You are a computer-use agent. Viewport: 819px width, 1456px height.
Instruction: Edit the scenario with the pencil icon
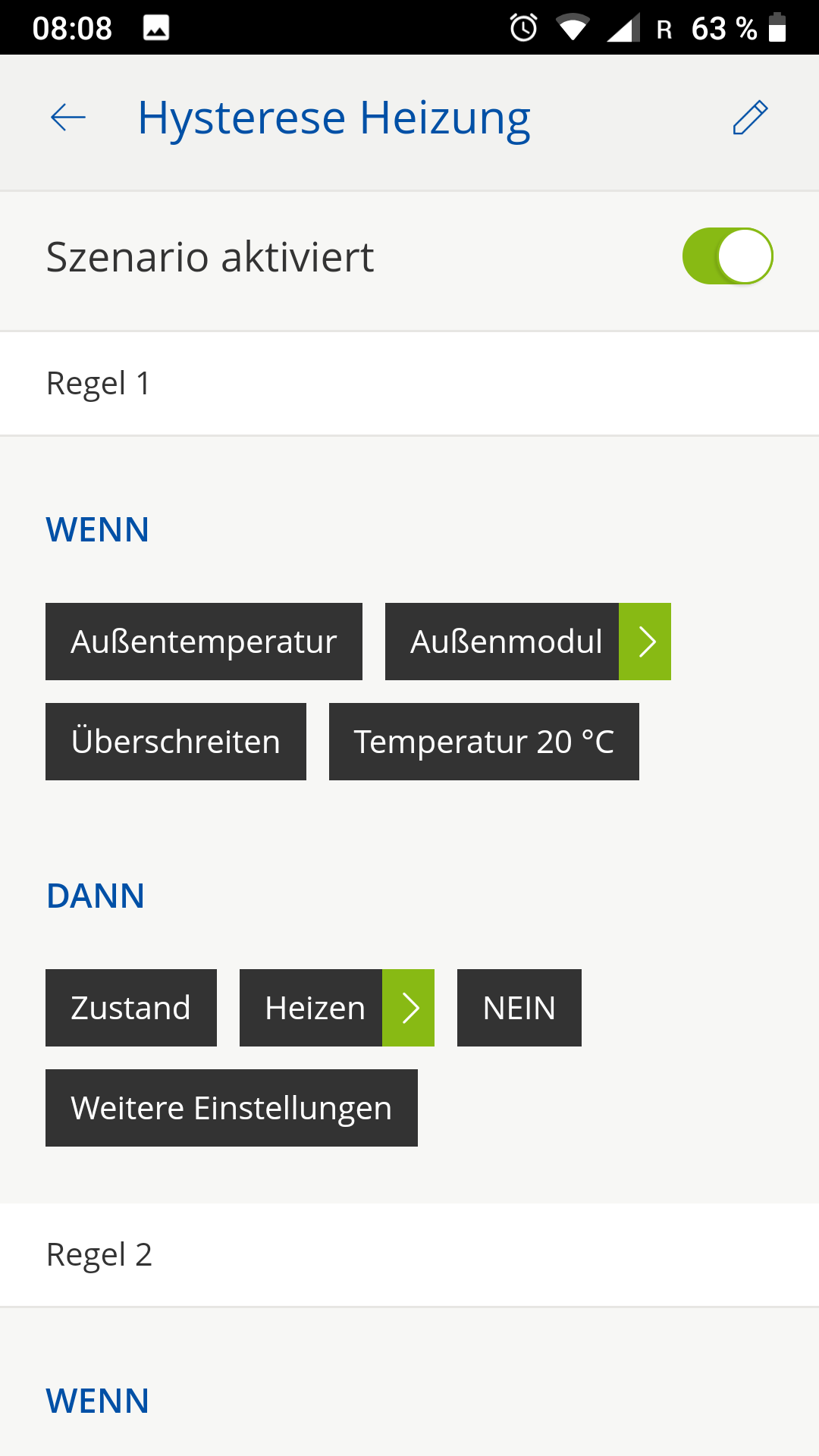tap(750, 118)
